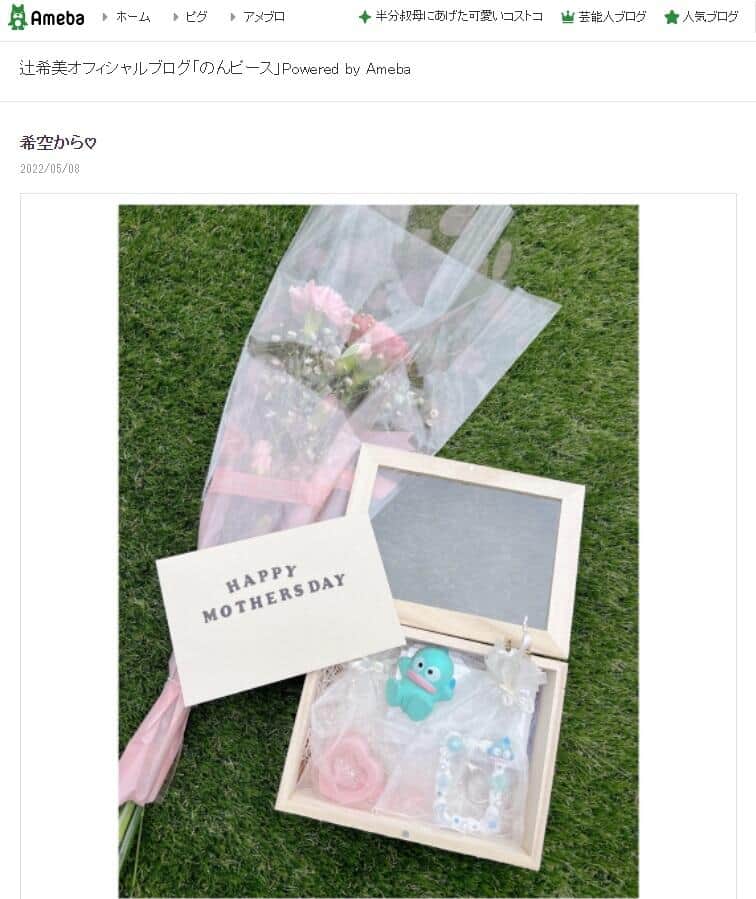Open 人気ブログ ranking
Viewport: 756px width, 899px height.
tap(710, 17)
